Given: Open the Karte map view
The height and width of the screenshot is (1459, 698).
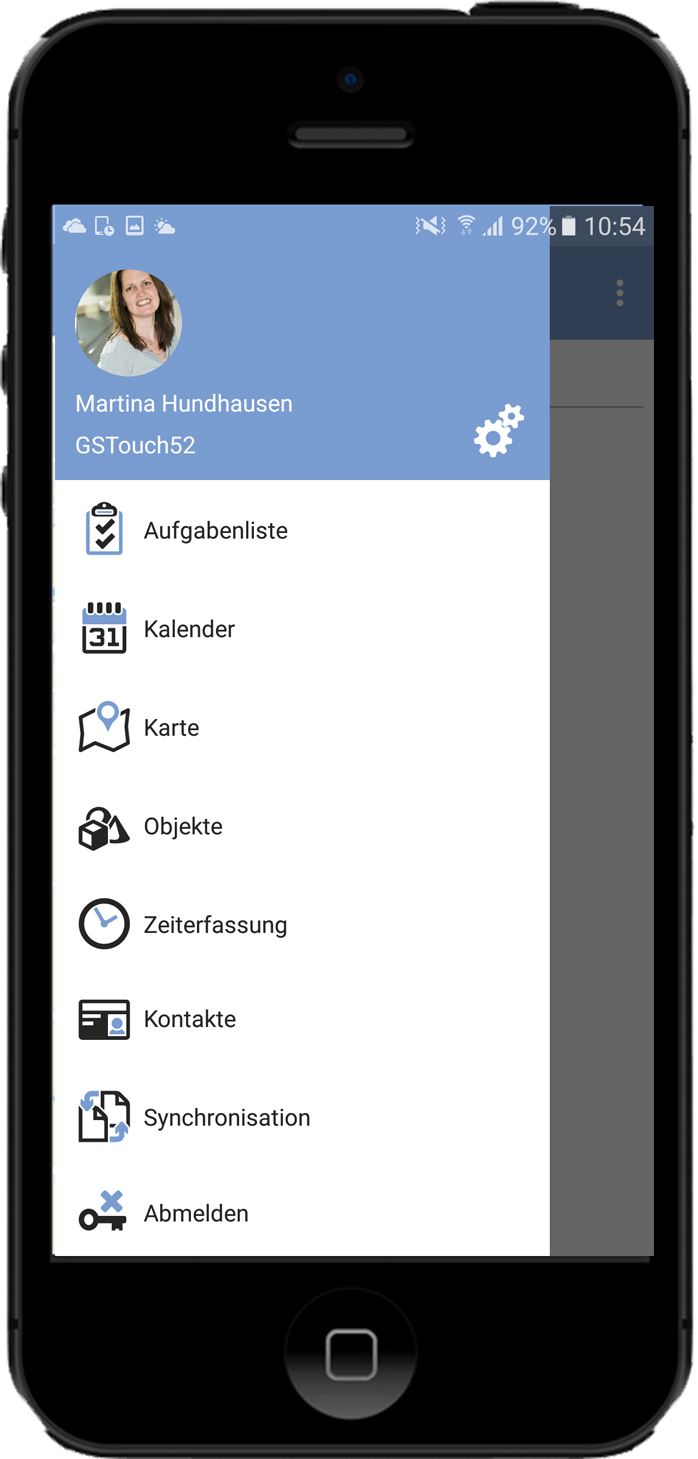Looking at the screenshot, I should coord(171,728).
